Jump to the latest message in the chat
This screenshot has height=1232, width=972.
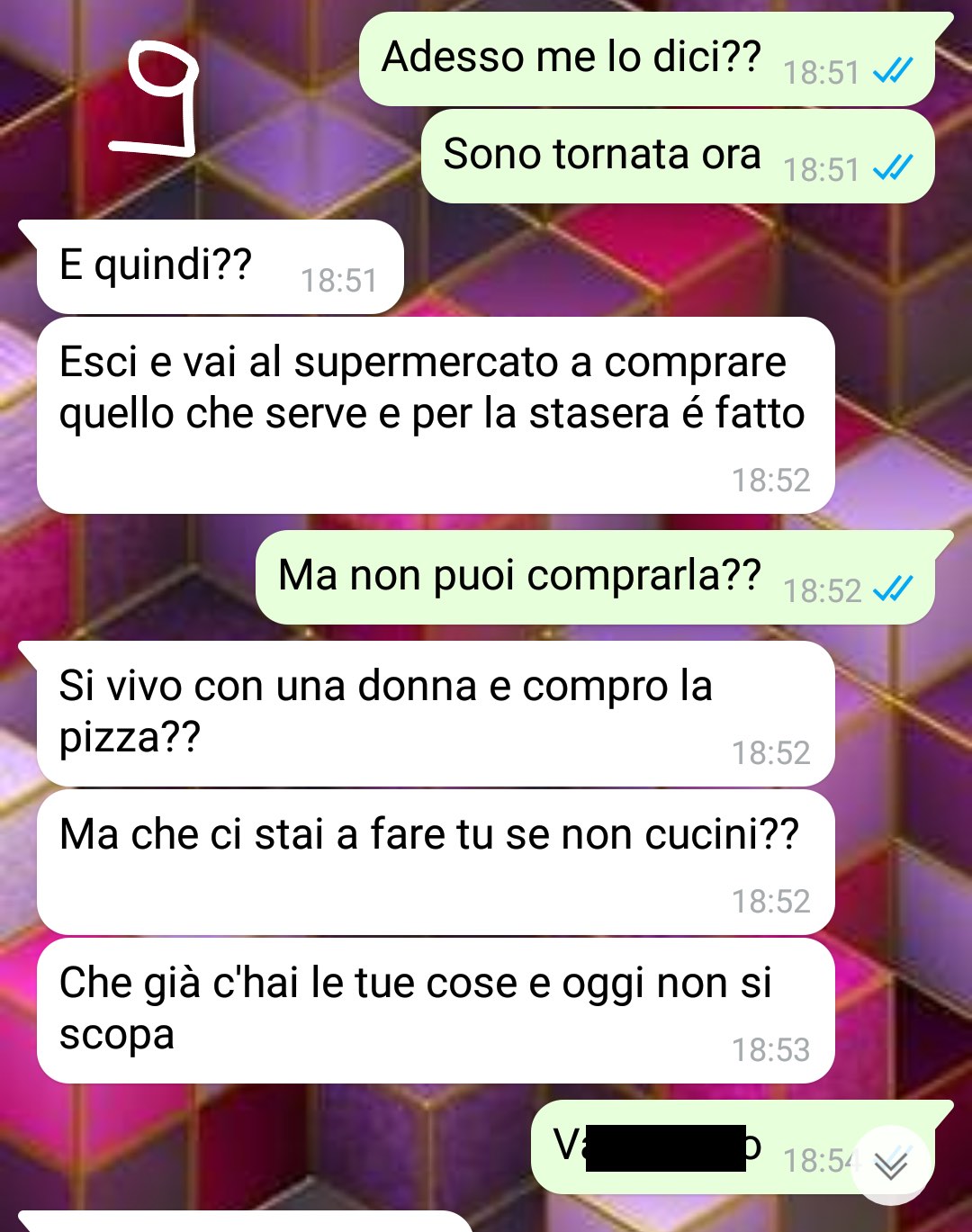pyautogui.click(x=891, y=1165)
